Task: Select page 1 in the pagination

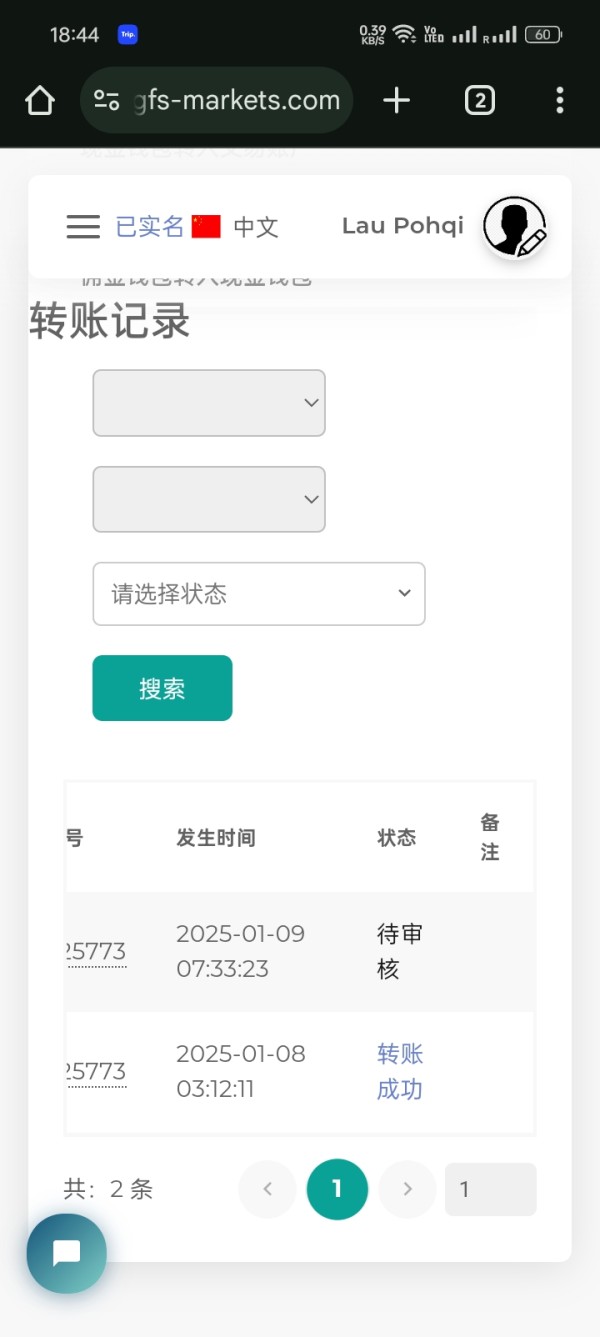Action: (337, 1189)
